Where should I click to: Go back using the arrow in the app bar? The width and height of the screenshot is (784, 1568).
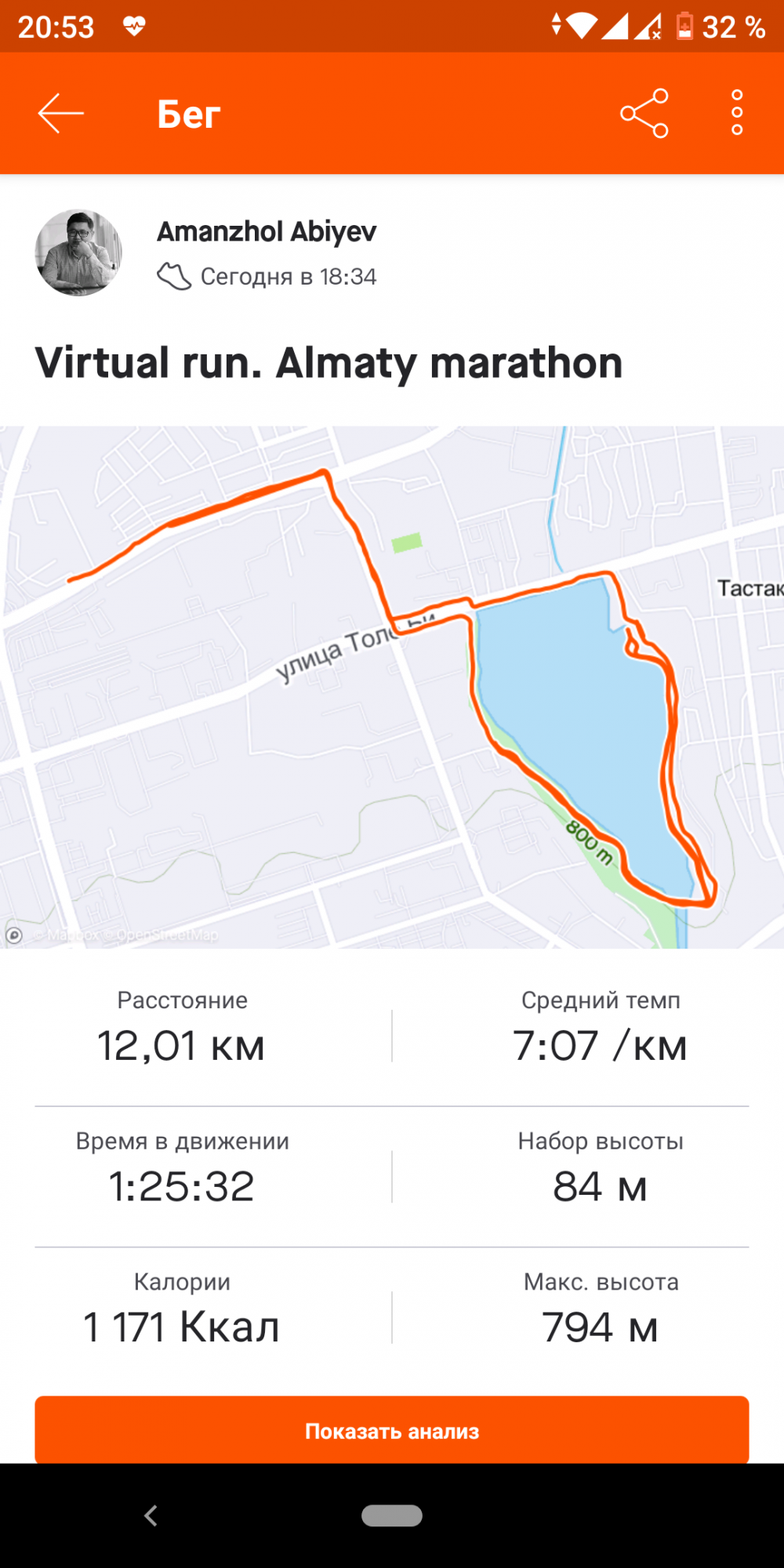[60, 114]
